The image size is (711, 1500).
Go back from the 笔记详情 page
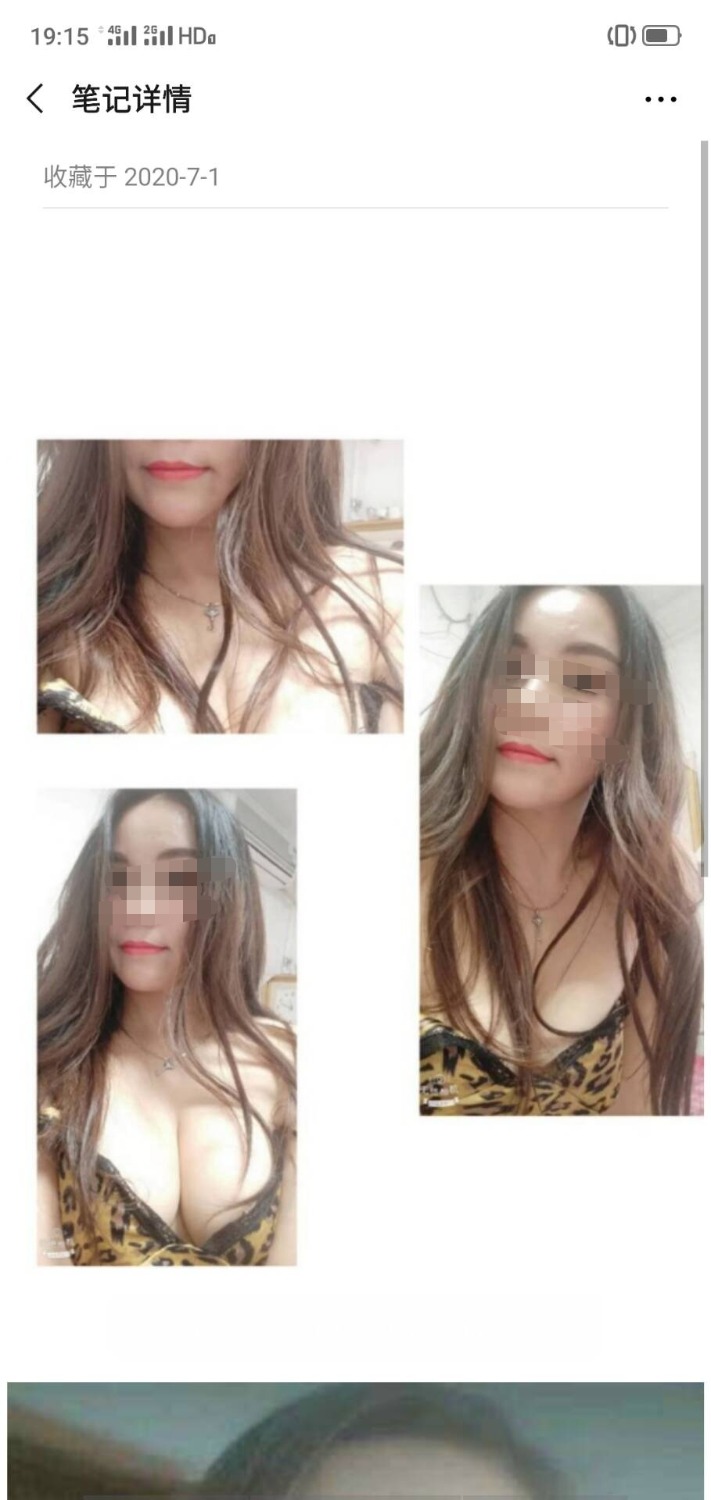tap(36, 99)
